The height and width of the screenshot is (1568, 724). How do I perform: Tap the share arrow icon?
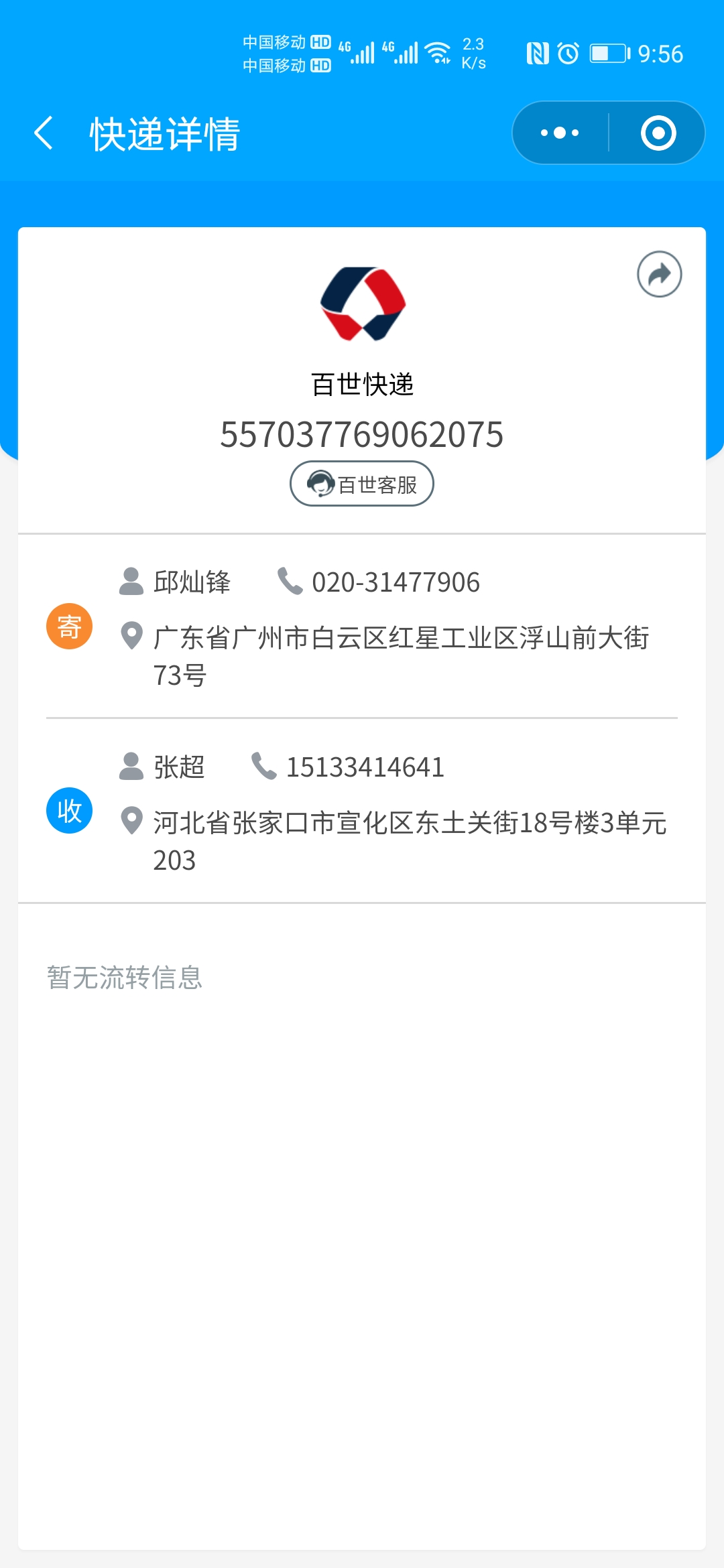pos(660,275)
